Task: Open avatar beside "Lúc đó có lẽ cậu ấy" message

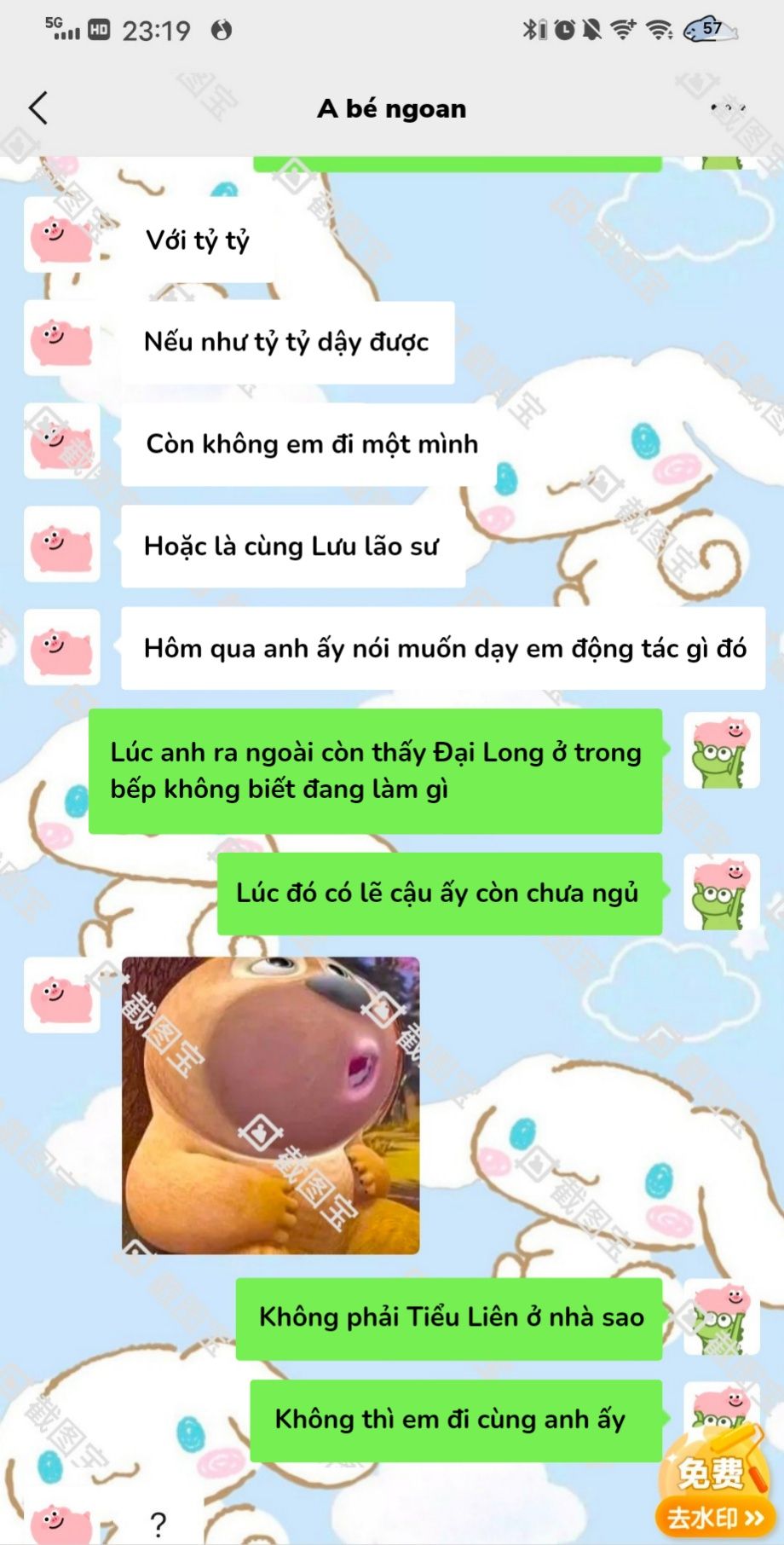Action: click(x=721, y=893)
